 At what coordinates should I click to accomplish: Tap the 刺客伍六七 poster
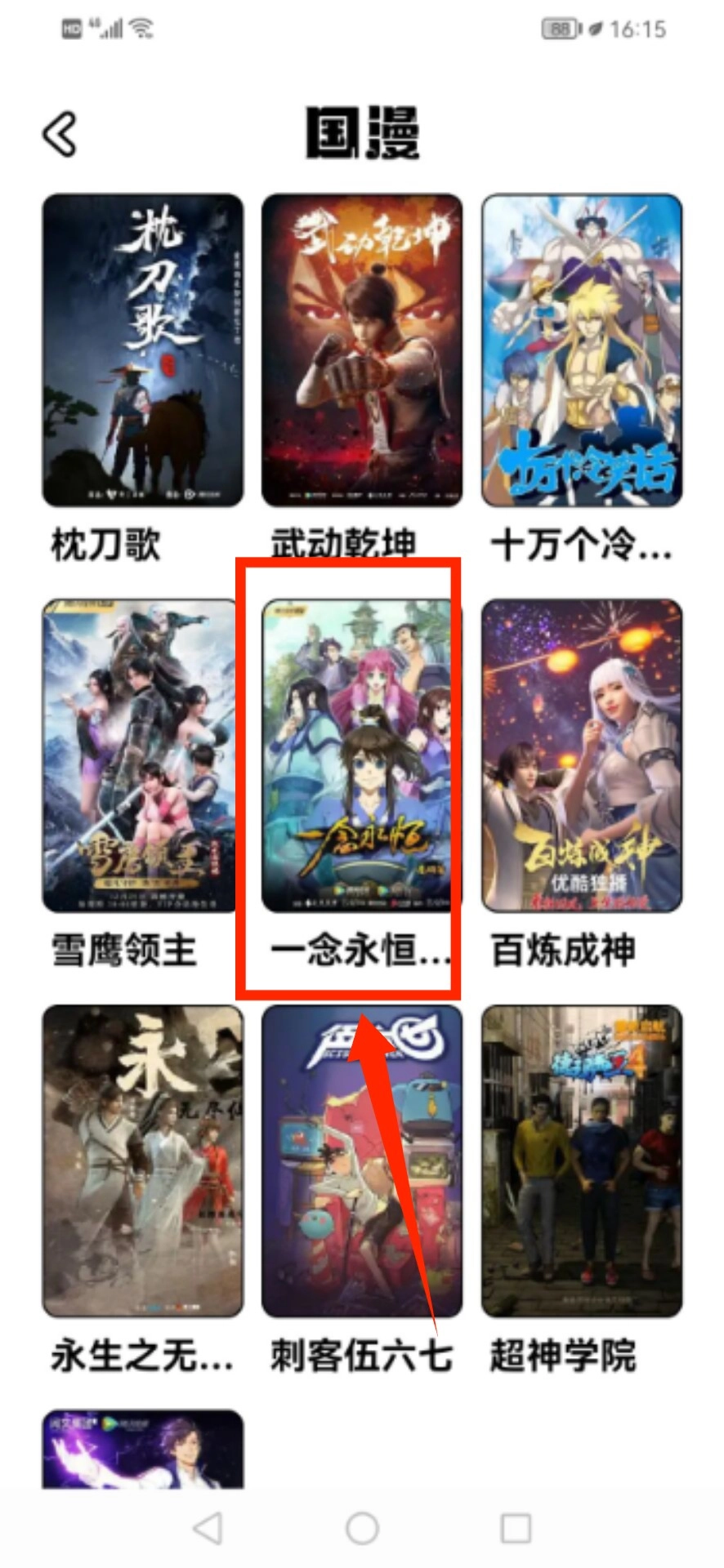click(x=362, y=1160)
